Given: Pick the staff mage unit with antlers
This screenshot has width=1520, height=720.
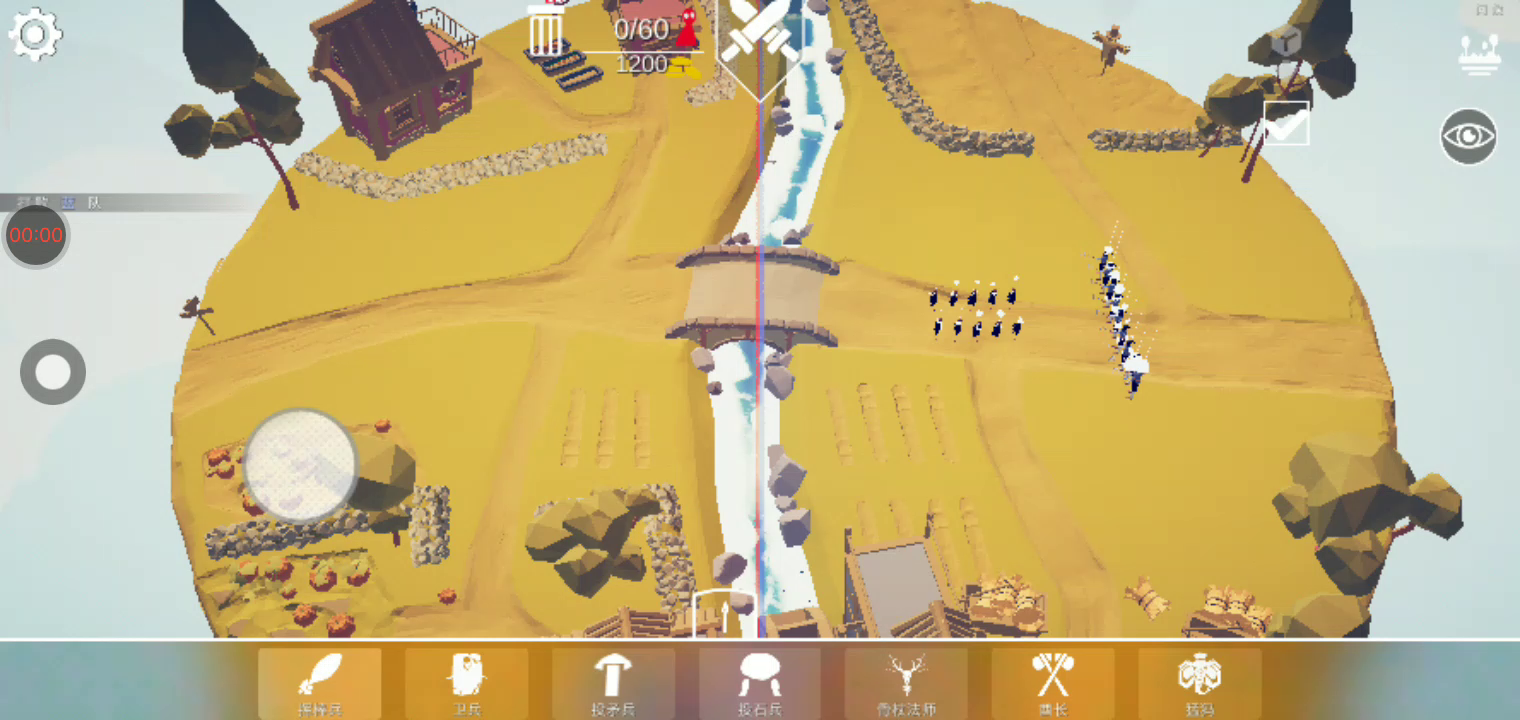Looking at the screenshot, I should [x=906, y=682].
